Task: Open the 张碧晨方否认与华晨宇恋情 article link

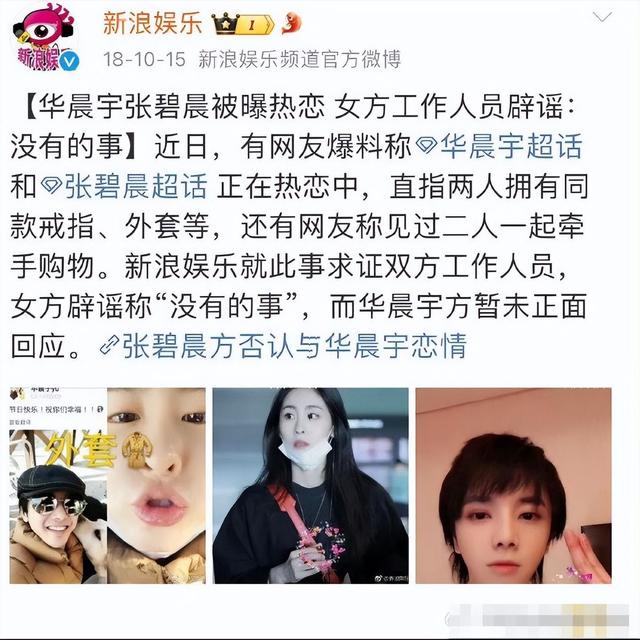Action: click(284, 346)
